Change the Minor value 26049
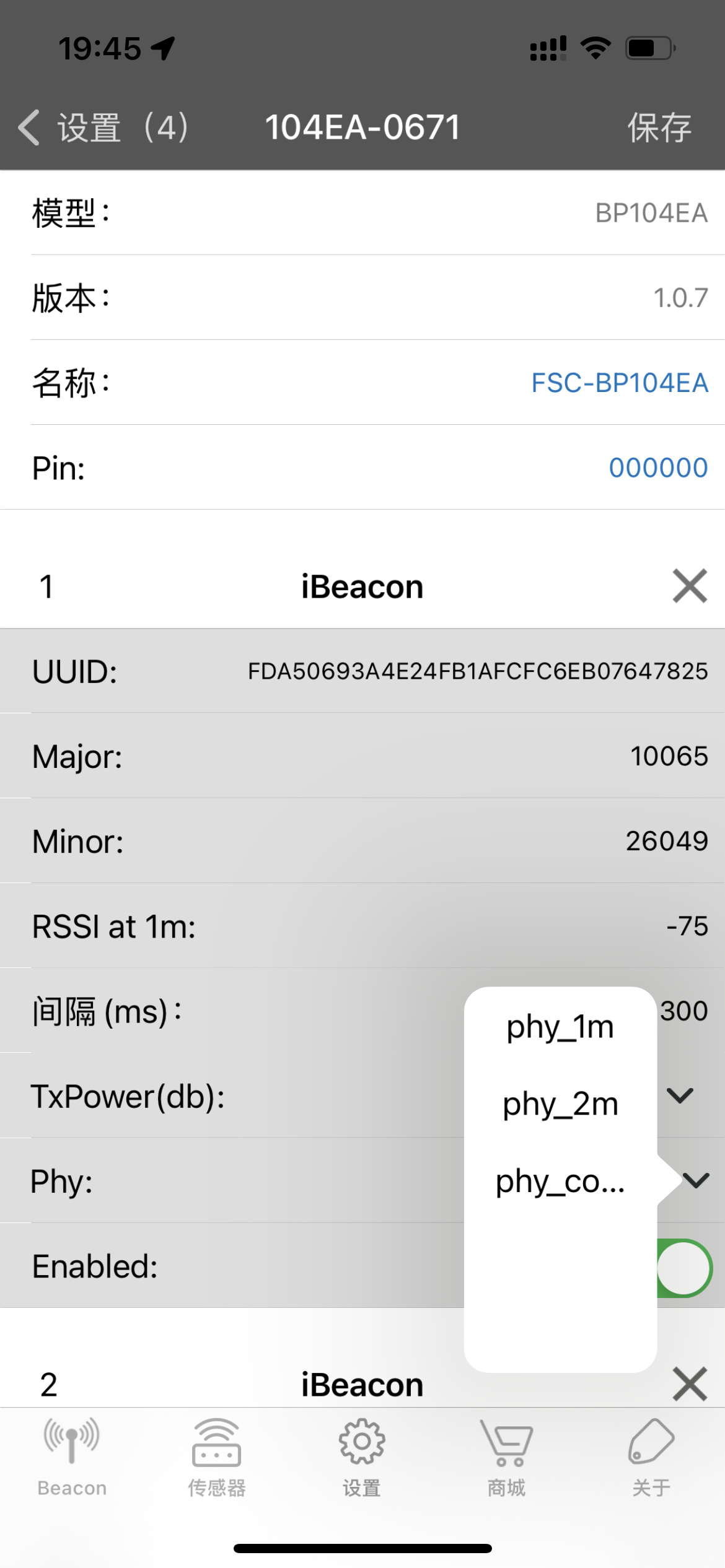The width and height of the screenshot is (725, 1568). click(x=666, y=841)
